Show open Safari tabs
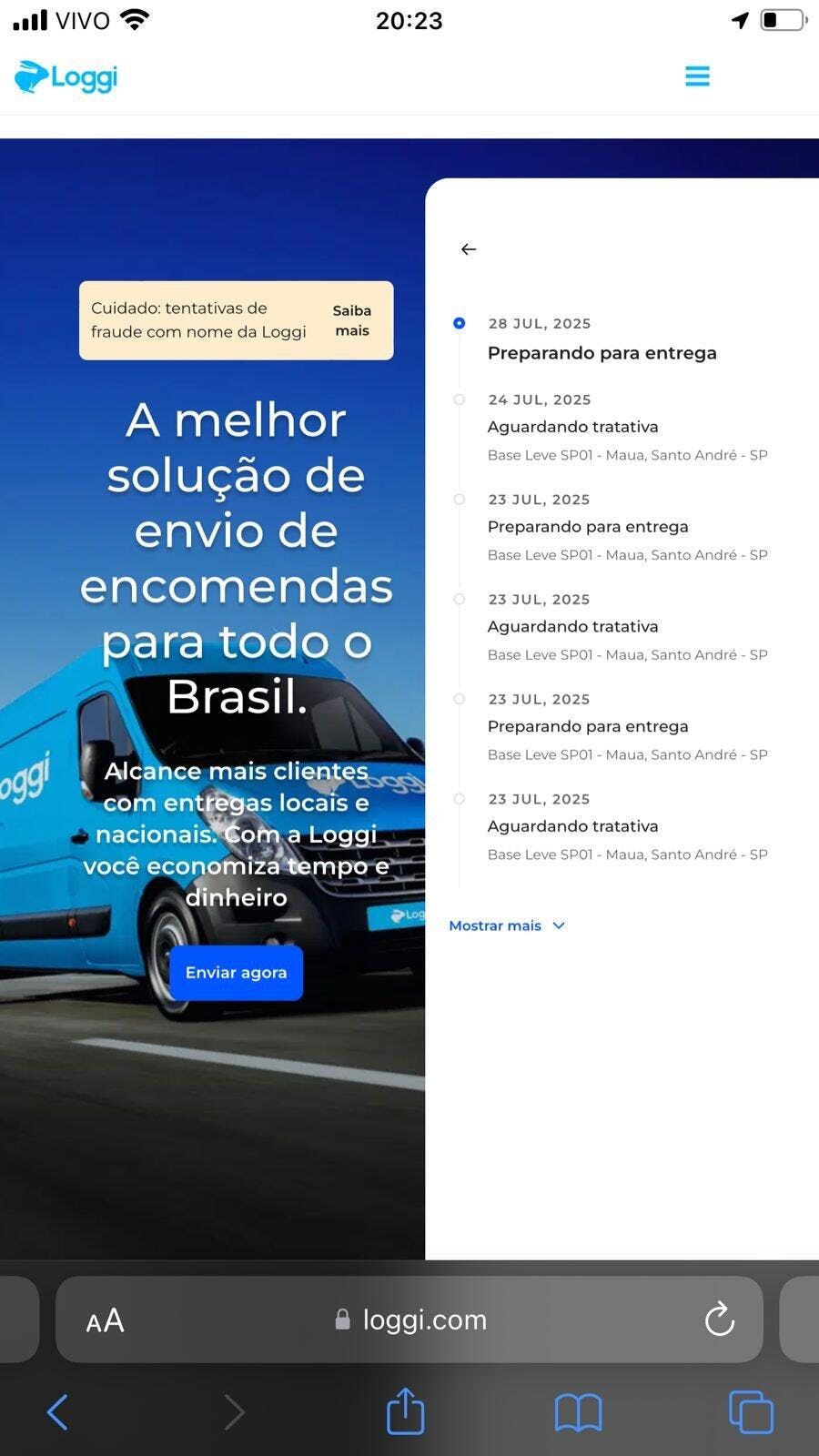Viewport: 819px width, 1456px height. (751, 1412)
